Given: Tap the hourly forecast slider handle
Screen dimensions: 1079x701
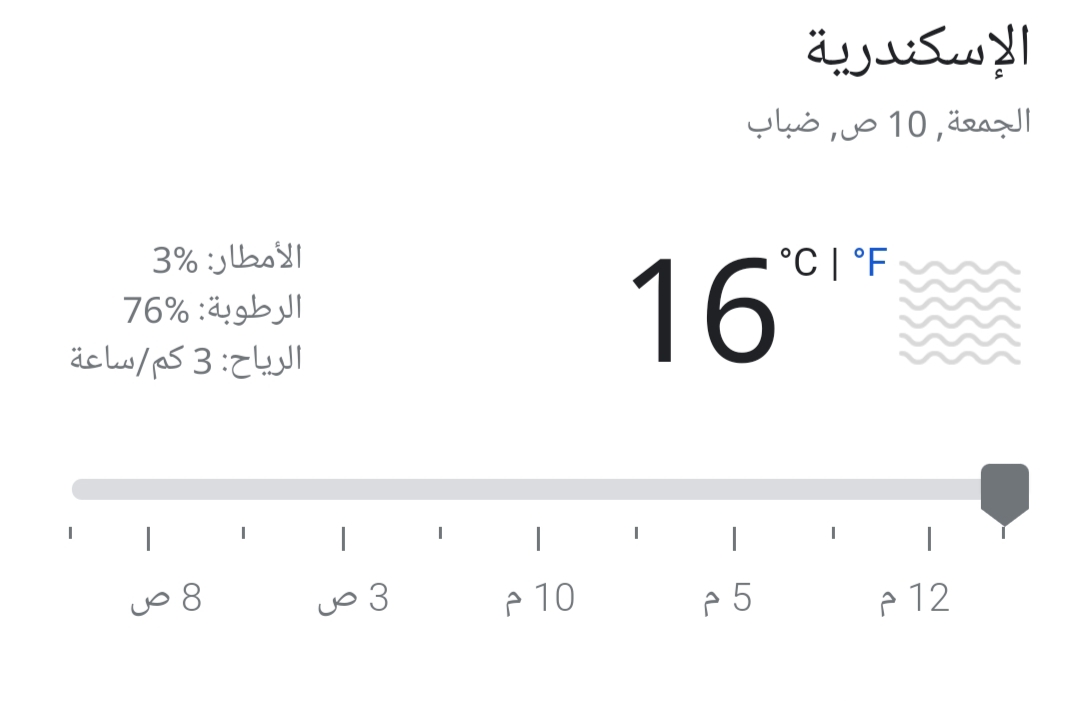Looking at the screenshot, I should [x=1004, y=492].
